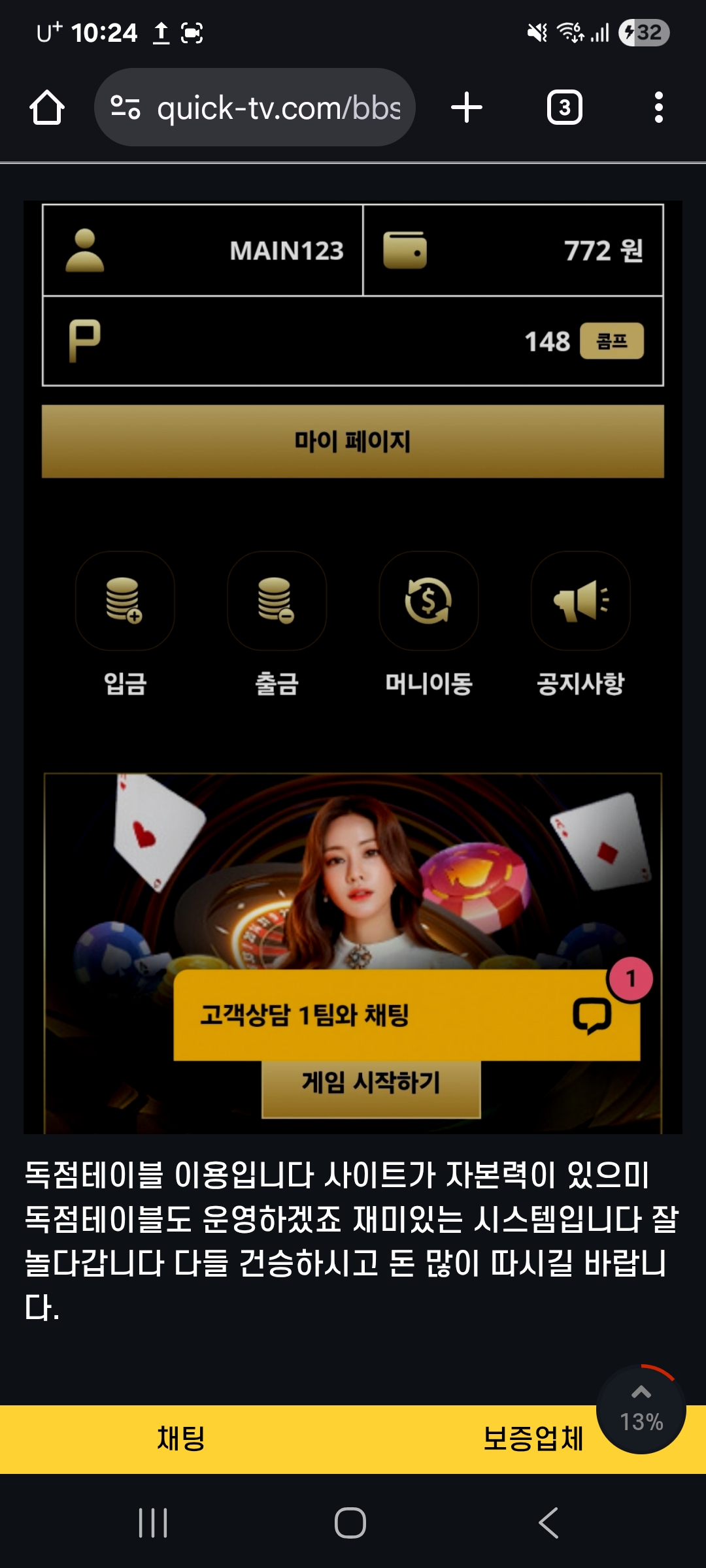Tap the quick-tv.com address bar
The height and width of the screenshot is (1568, 706).
point(255,107)
